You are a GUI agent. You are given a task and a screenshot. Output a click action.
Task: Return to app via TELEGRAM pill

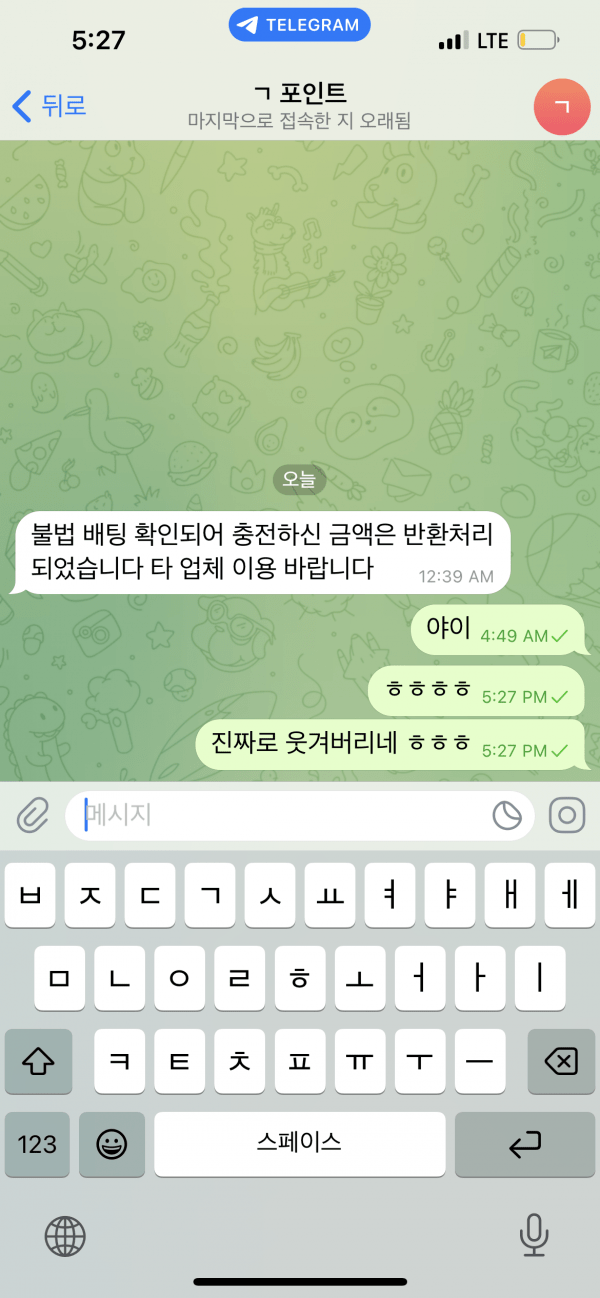(299, 25)
